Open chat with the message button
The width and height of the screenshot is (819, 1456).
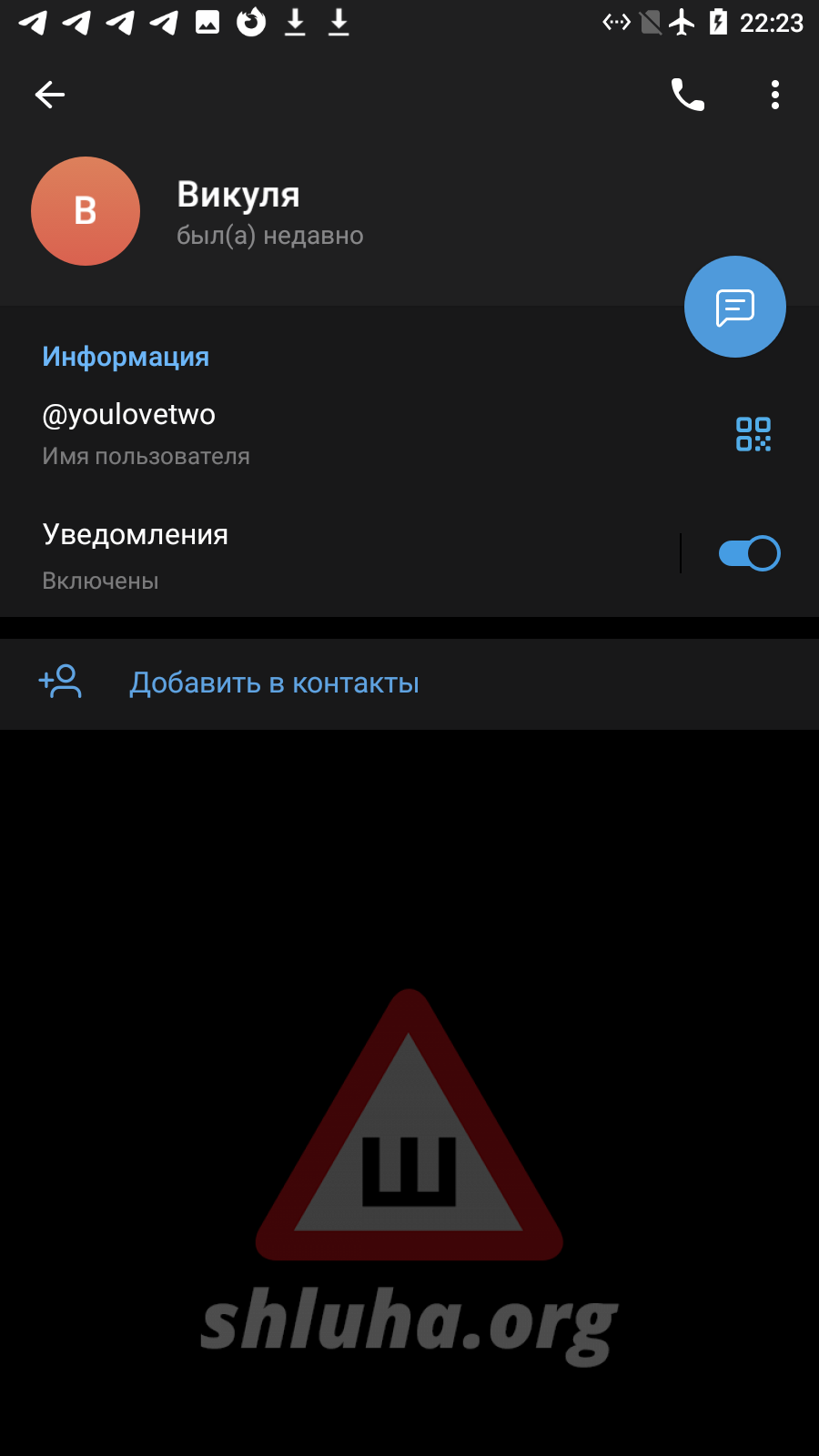pos(734,308)
